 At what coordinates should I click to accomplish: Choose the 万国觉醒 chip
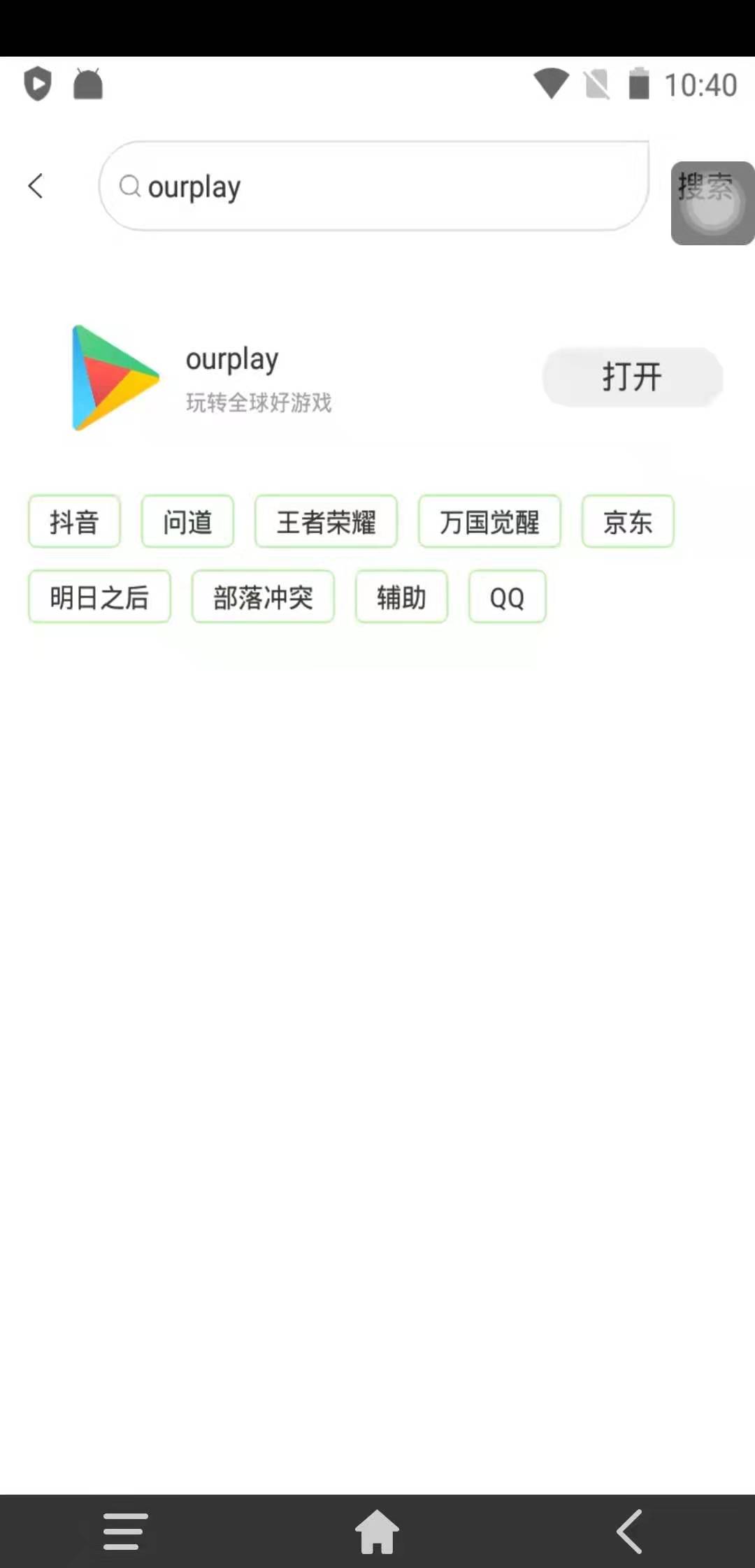tap(489, 522)
